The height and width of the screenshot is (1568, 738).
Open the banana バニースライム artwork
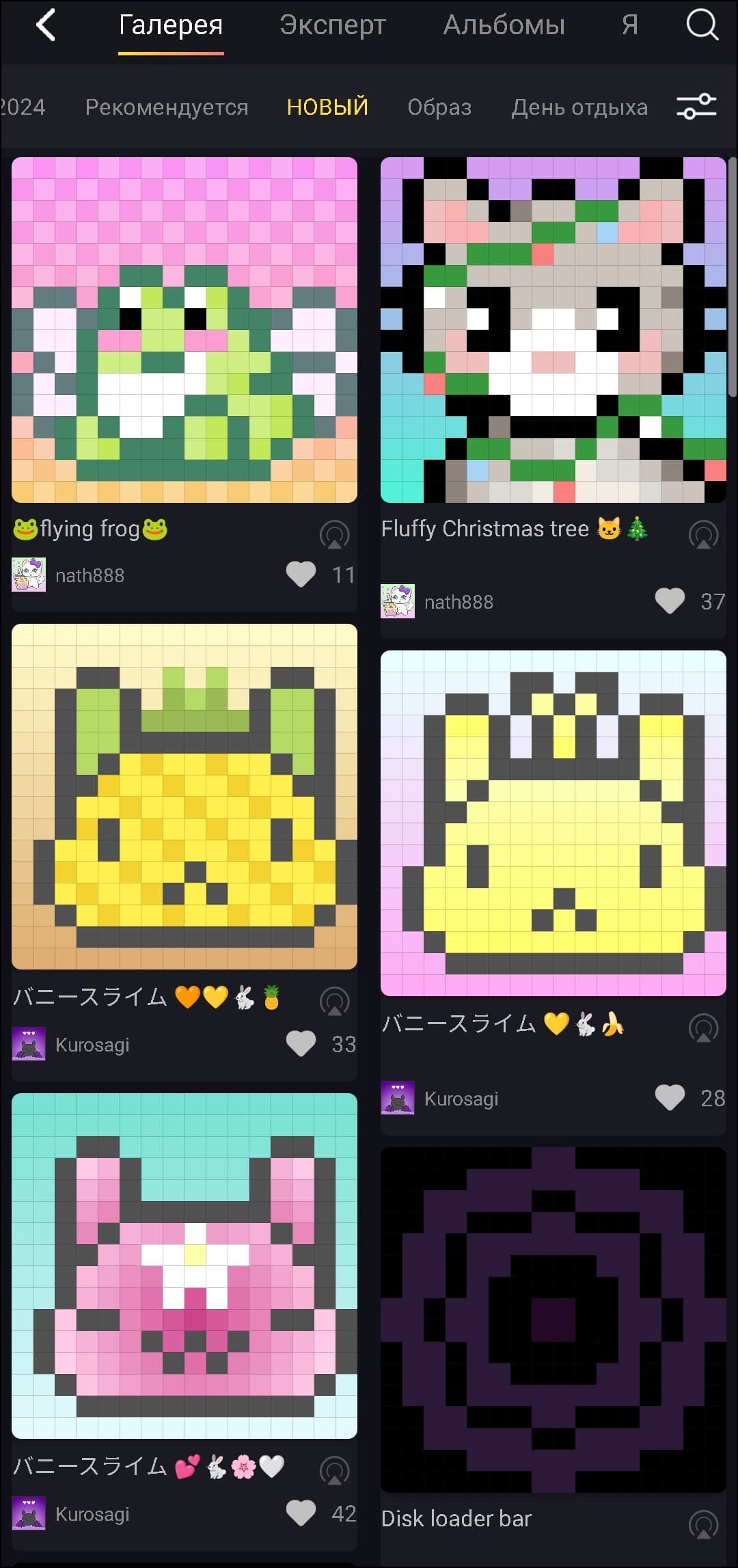click(x=553, y=823)
